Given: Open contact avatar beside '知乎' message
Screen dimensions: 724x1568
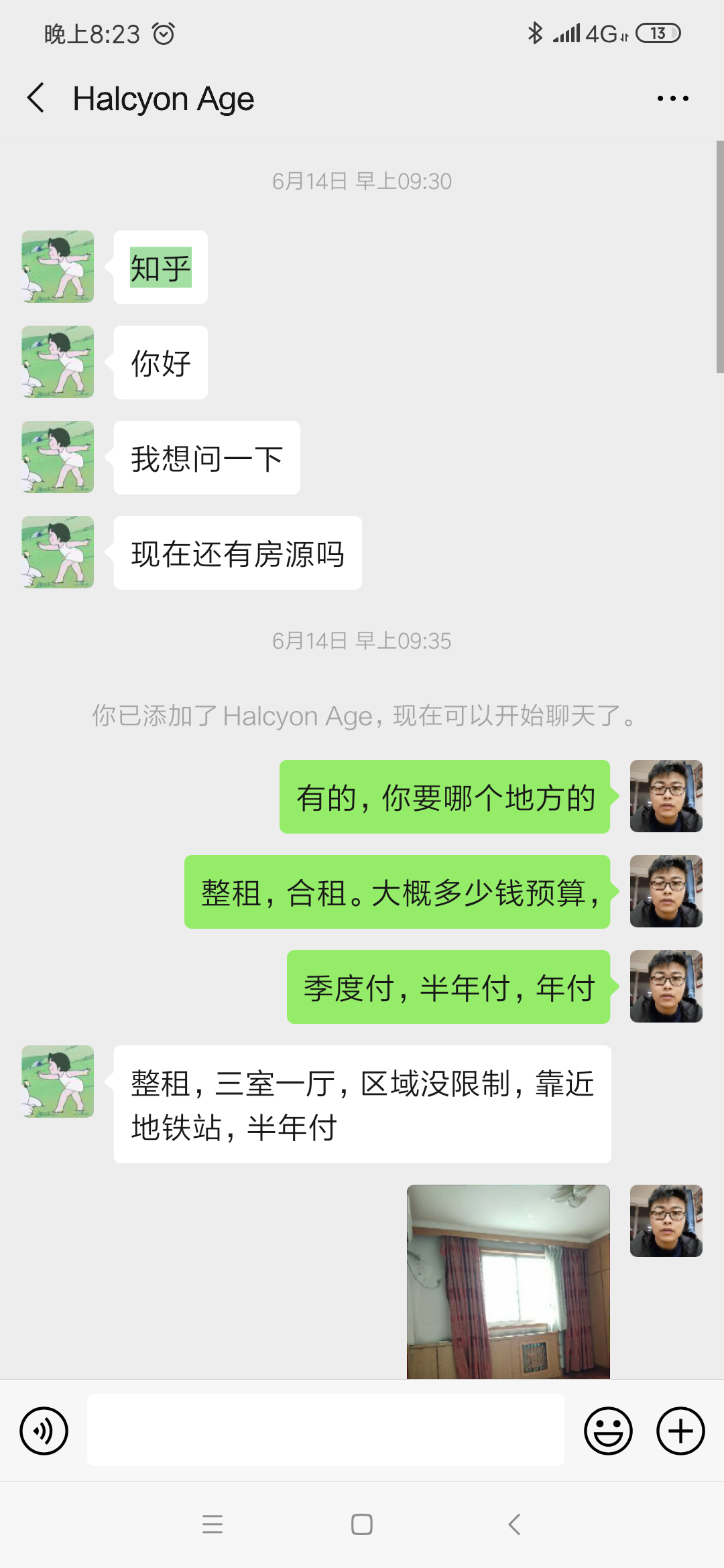Looking at the screenshot, I should [58, 267].
